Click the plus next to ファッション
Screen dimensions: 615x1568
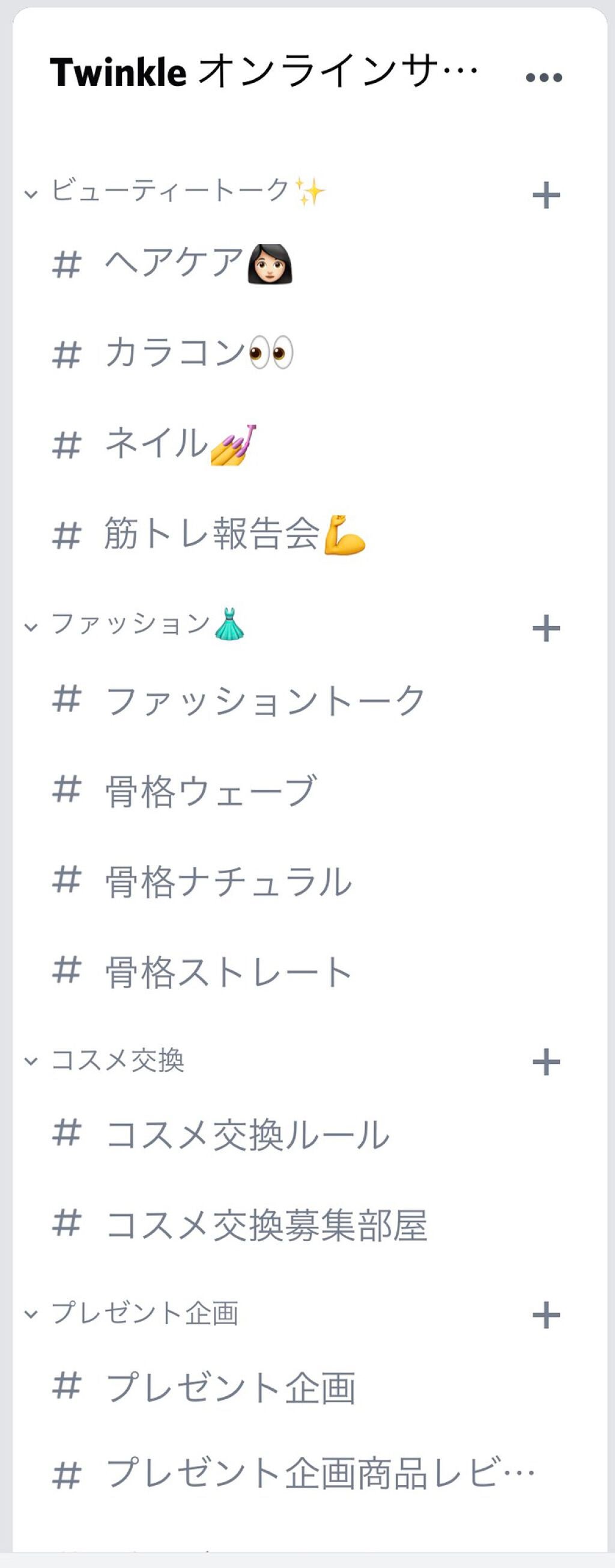click(547, 630)
